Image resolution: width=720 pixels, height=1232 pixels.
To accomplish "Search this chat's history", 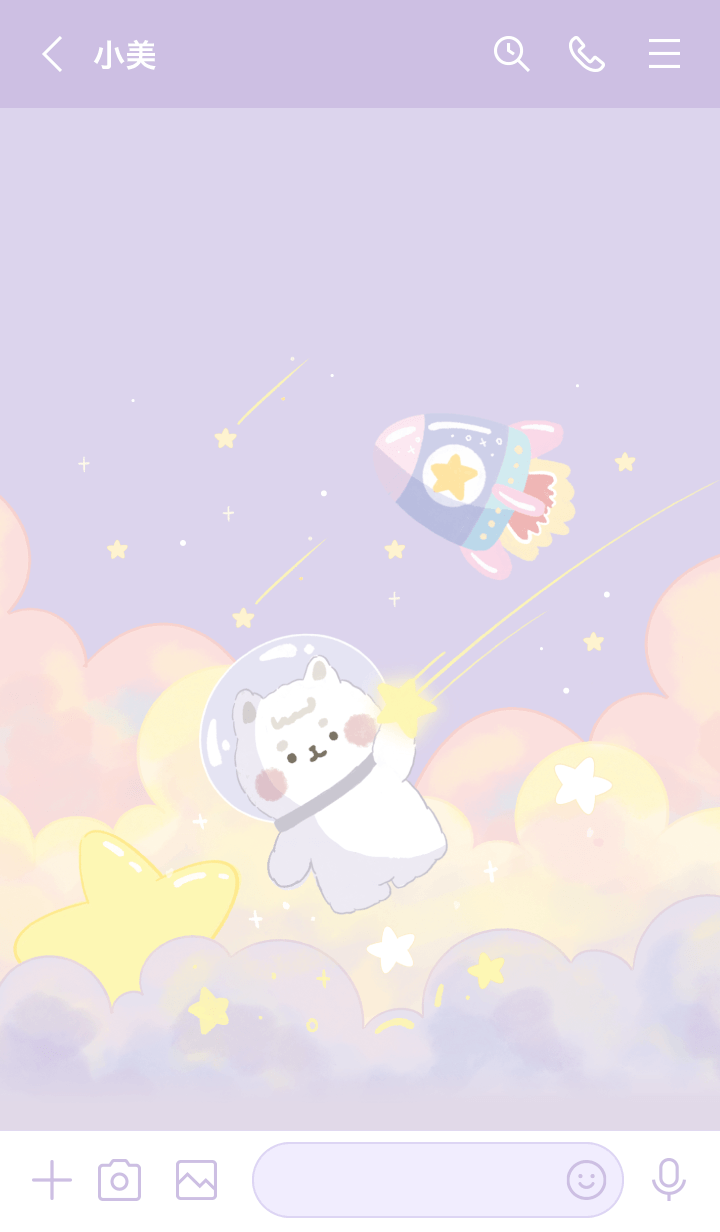I will pos(511,54).
